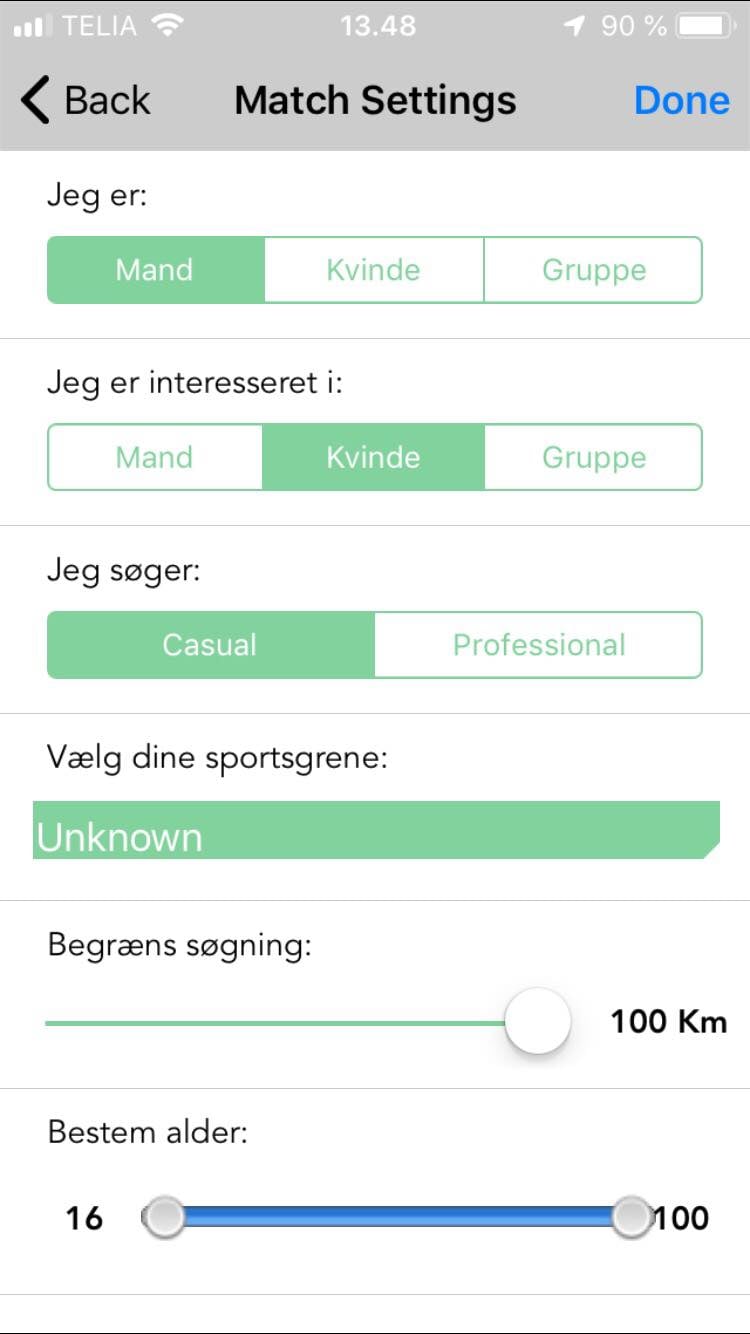Tap Done to save settings
Viewport: 750px width, 1334px height.
pos(681,101)
